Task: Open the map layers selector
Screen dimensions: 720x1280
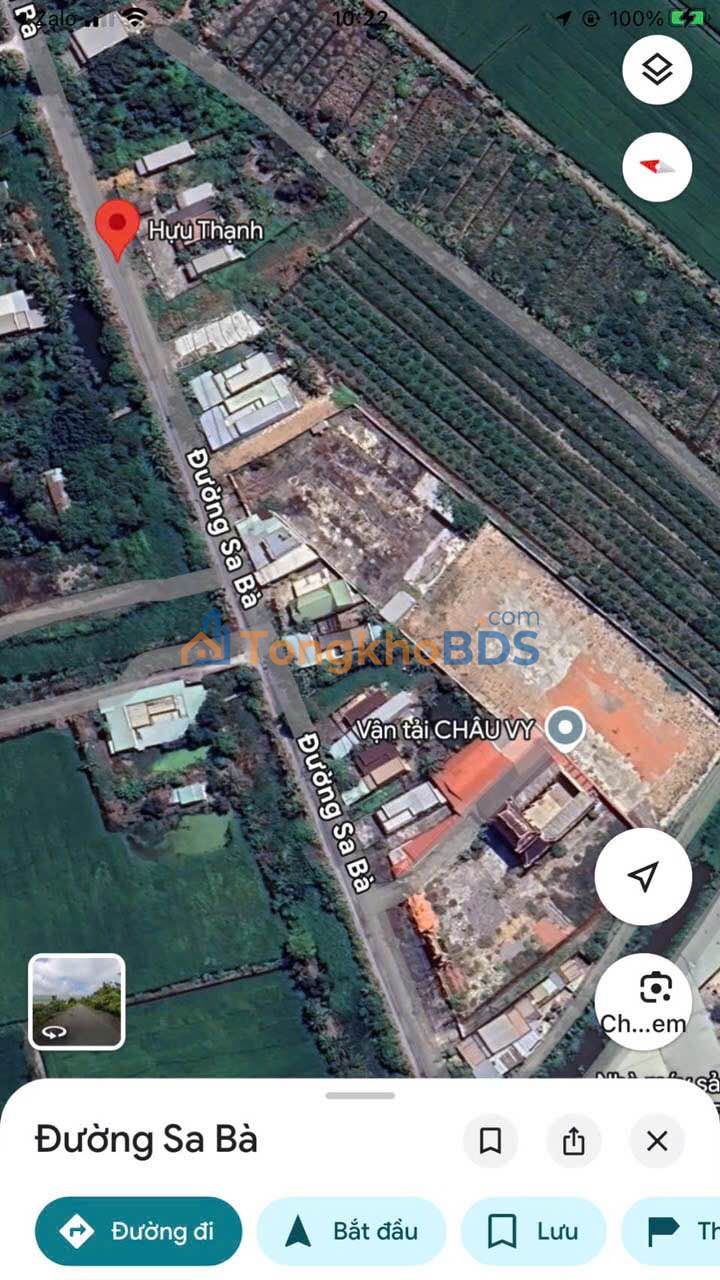Action: [657, 70]
